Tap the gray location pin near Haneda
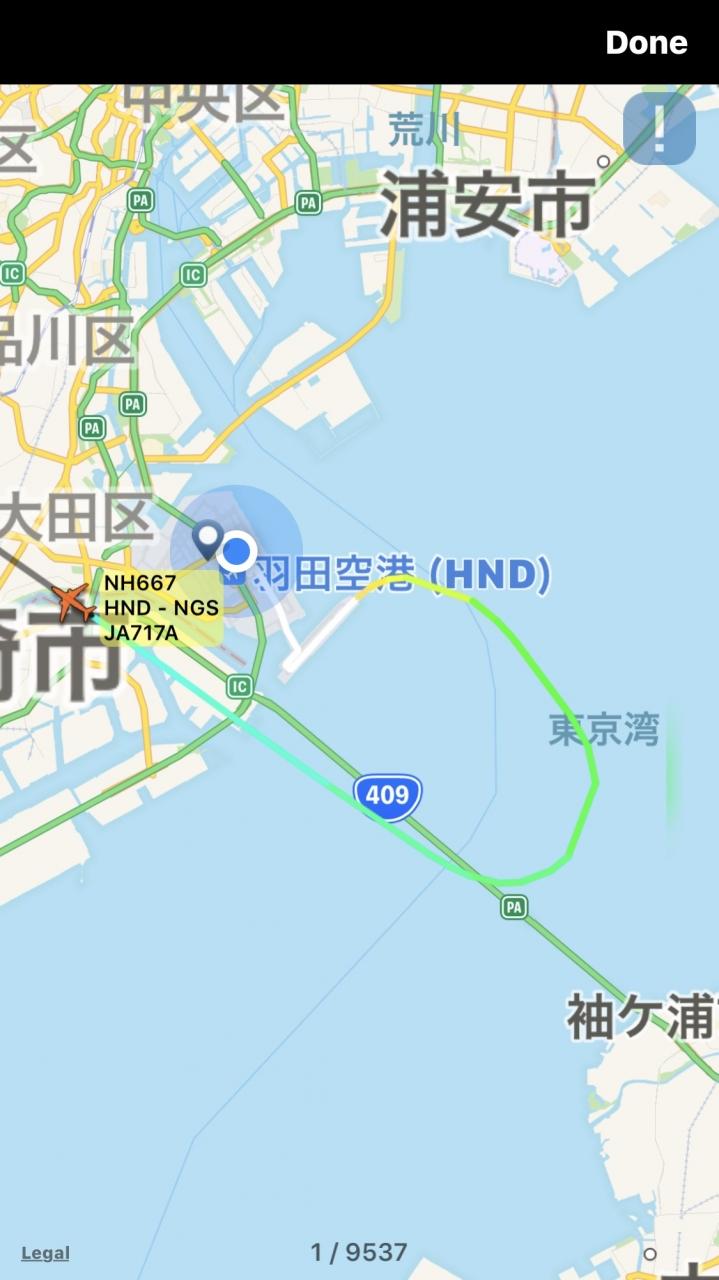Screen dimensions: 719x1280 pos(208,540)
